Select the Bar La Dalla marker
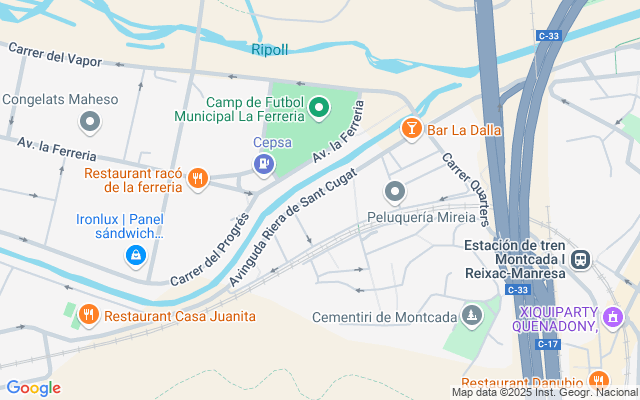The height and width of the screenshot is (400, 640). click(x=410, y=128)
